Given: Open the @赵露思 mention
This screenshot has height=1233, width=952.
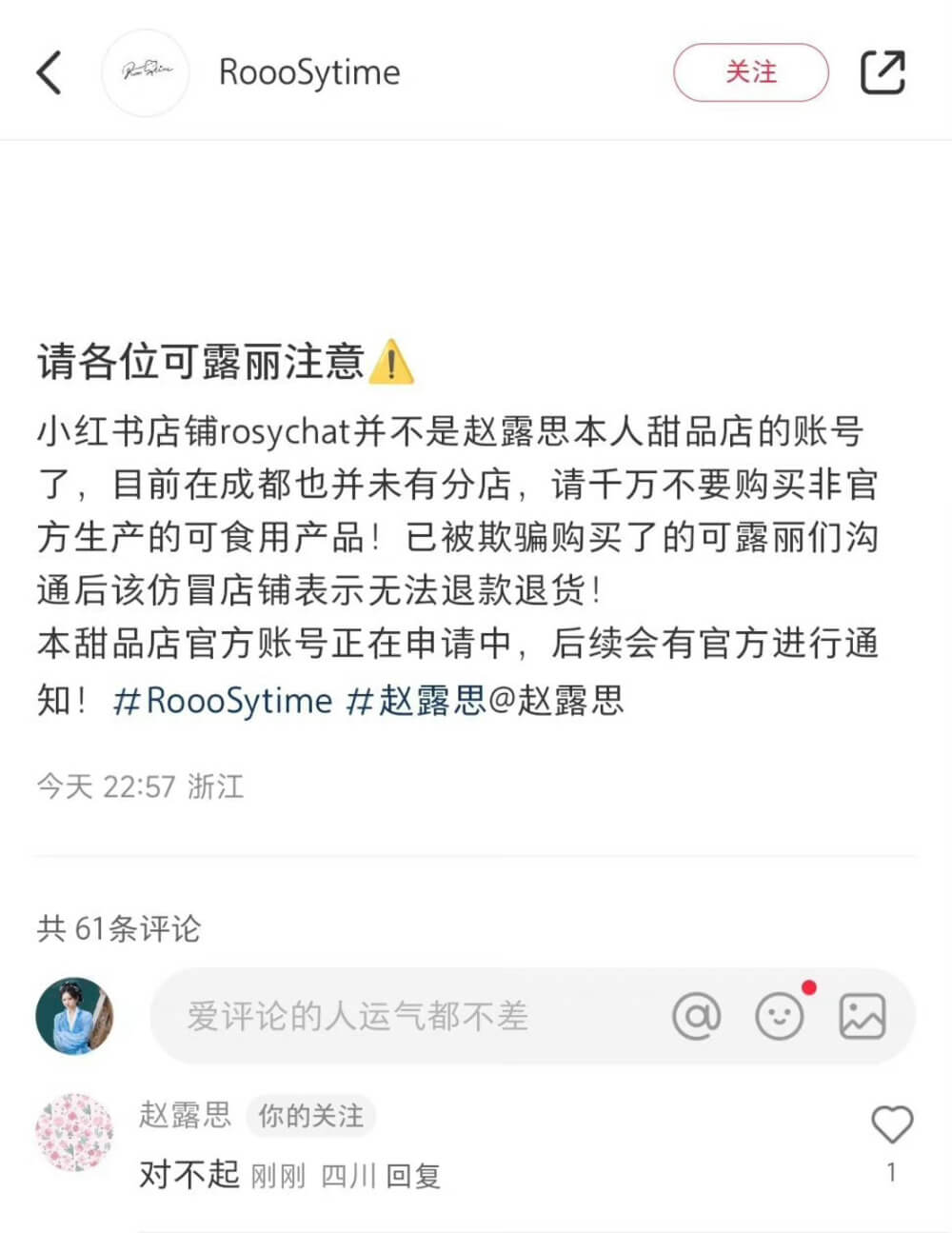Looking at the screenshot, I should pyautogui.click(x=556, y=701).
